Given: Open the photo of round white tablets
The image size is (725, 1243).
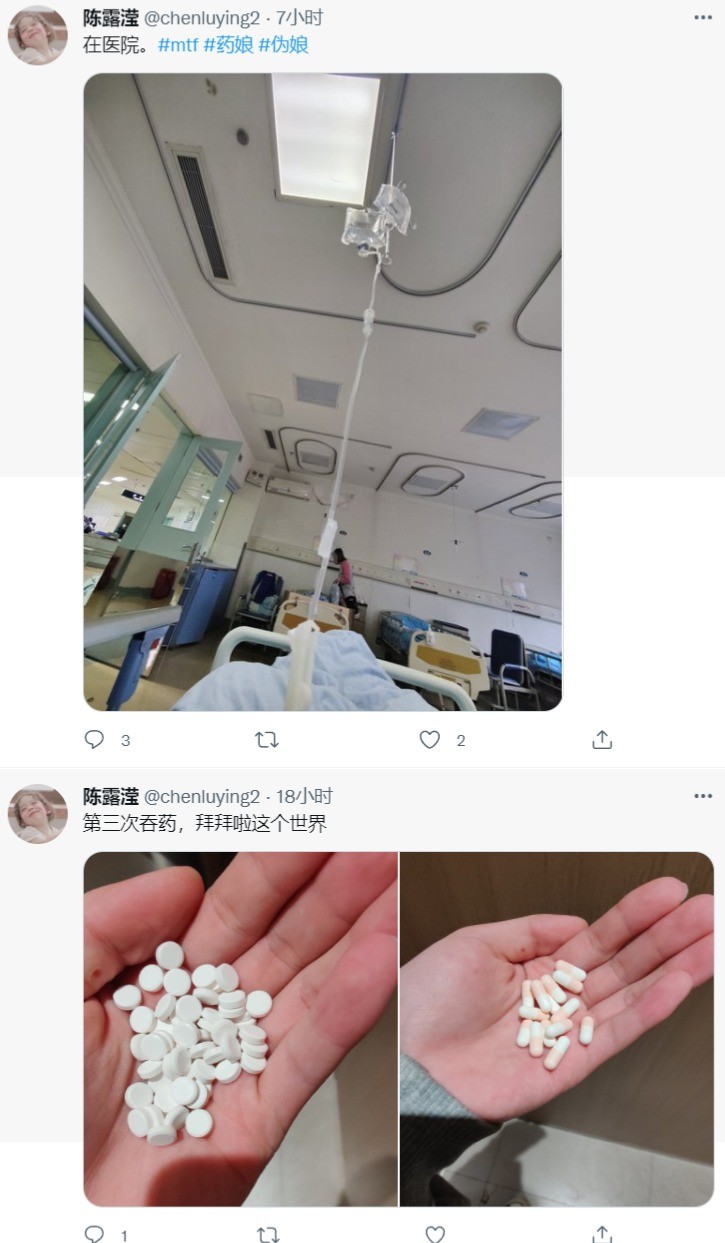Looking at the screenshot, I should [240, 1028].
